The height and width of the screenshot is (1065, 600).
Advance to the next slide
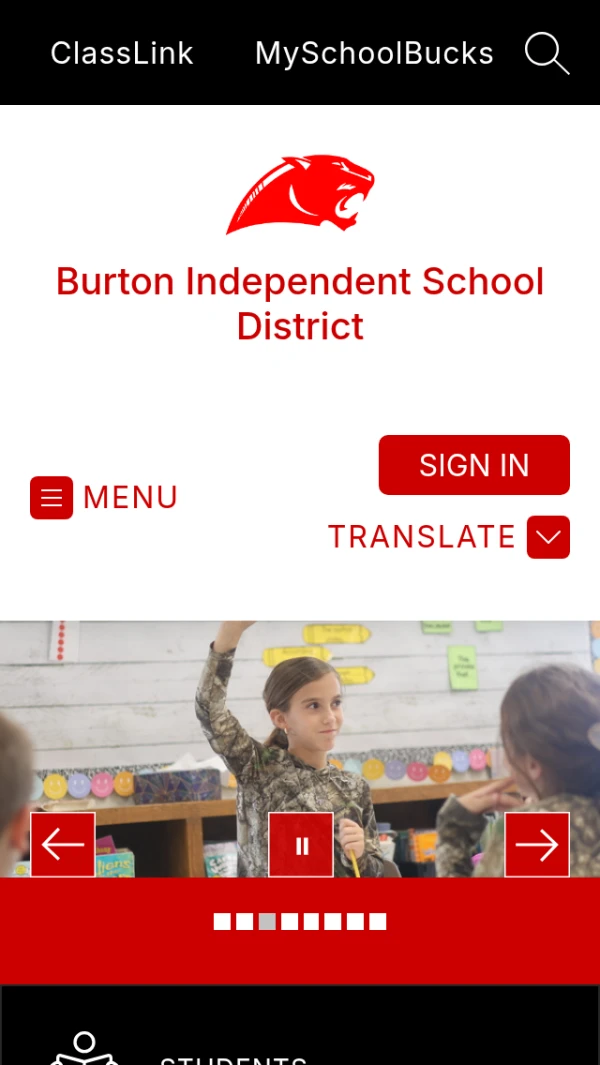[537, 845]
